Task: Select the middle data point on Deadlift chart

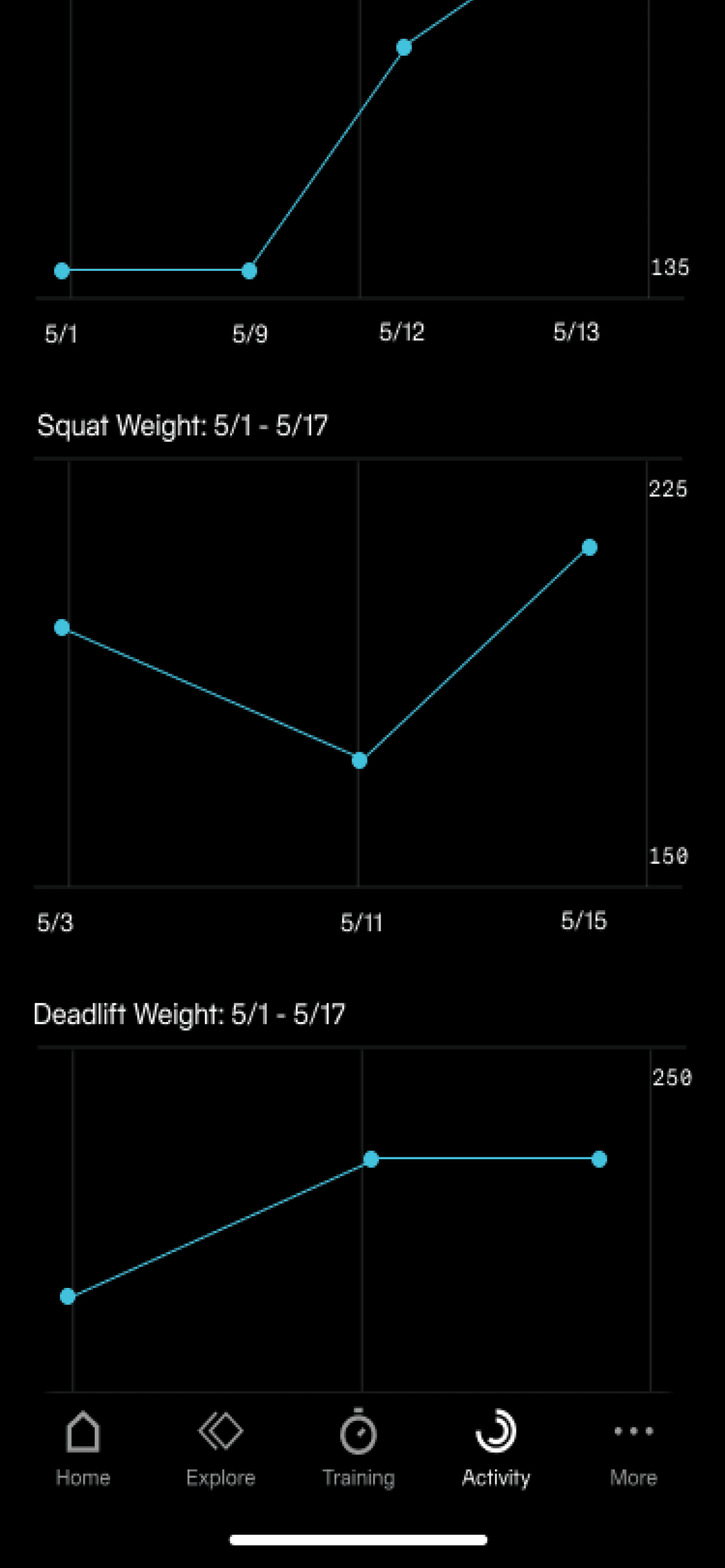Action: (371, 1159)
